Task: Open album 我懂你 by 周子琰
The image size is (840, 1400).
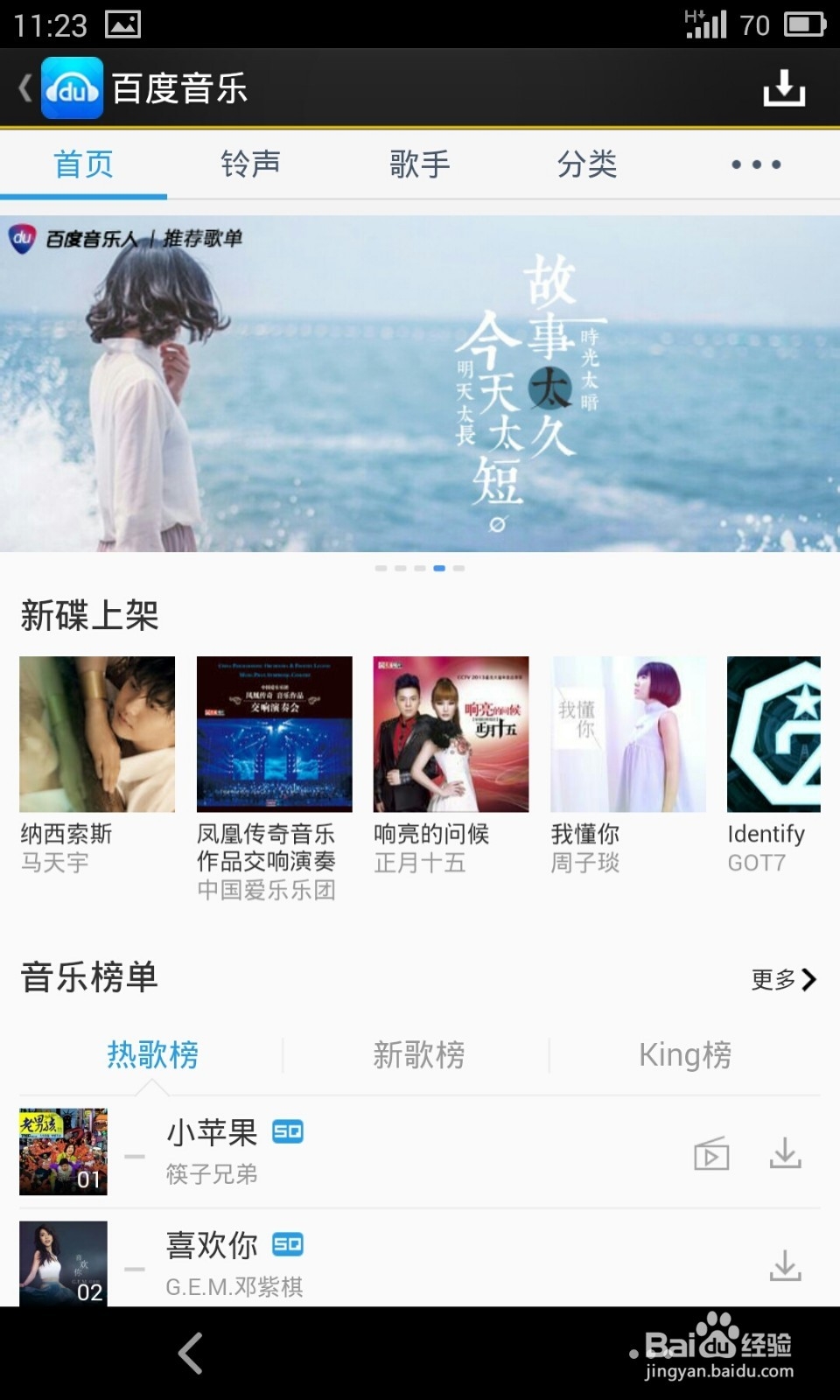Action: tap(627, 734)
